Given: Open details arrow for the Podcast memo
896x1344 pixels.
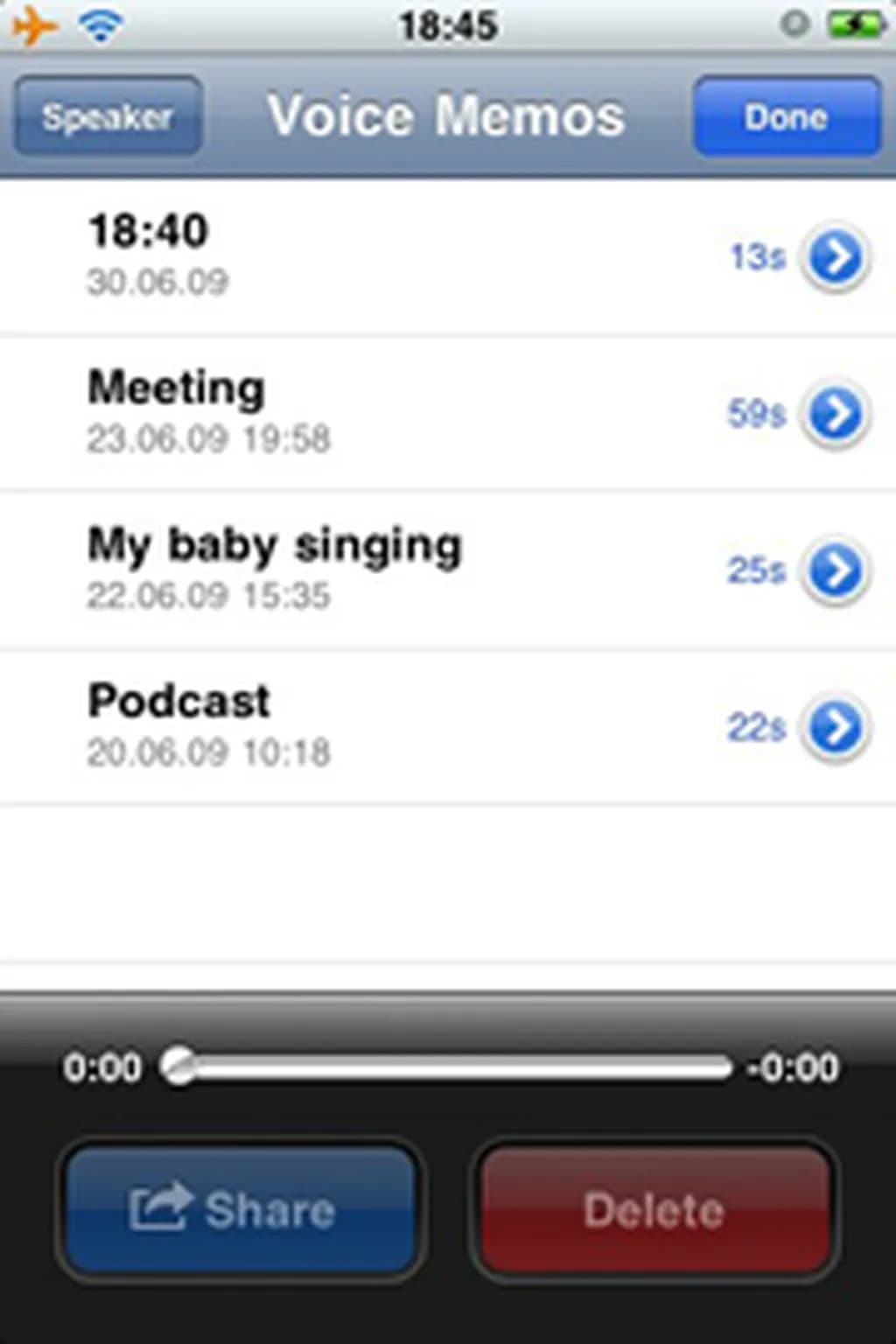Looking at the screenshot, I should 836,726.
